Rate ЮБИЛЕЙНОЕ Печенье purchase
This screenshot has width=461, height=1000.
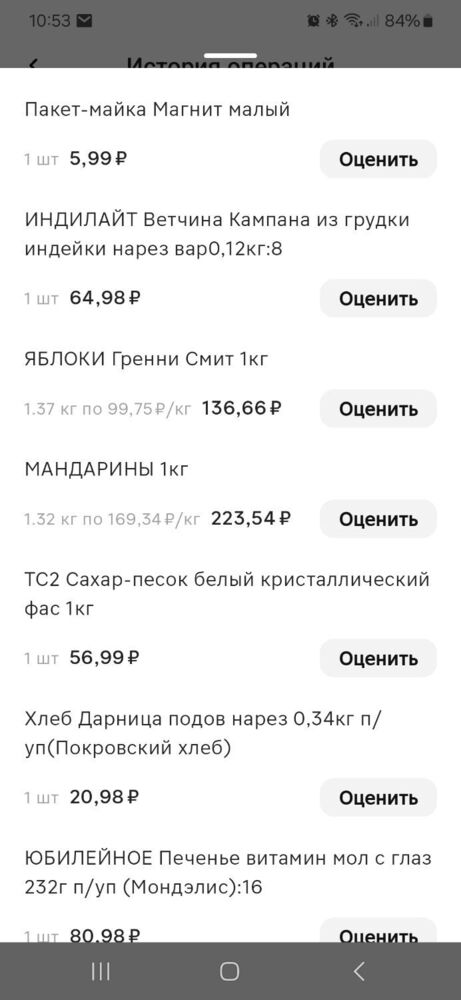[x=378, y=930]
